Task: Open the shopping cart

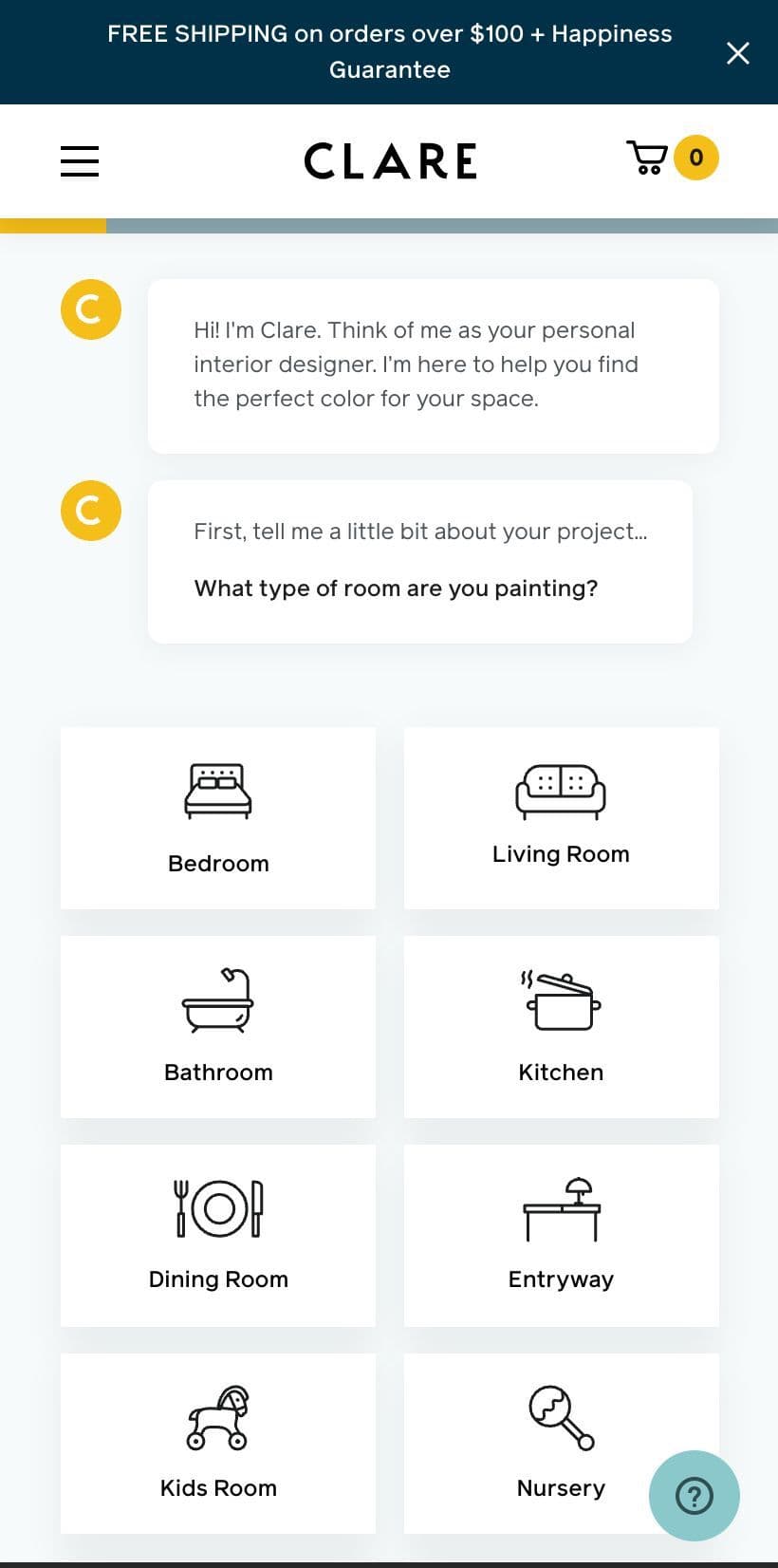Action: coord(672,158)
